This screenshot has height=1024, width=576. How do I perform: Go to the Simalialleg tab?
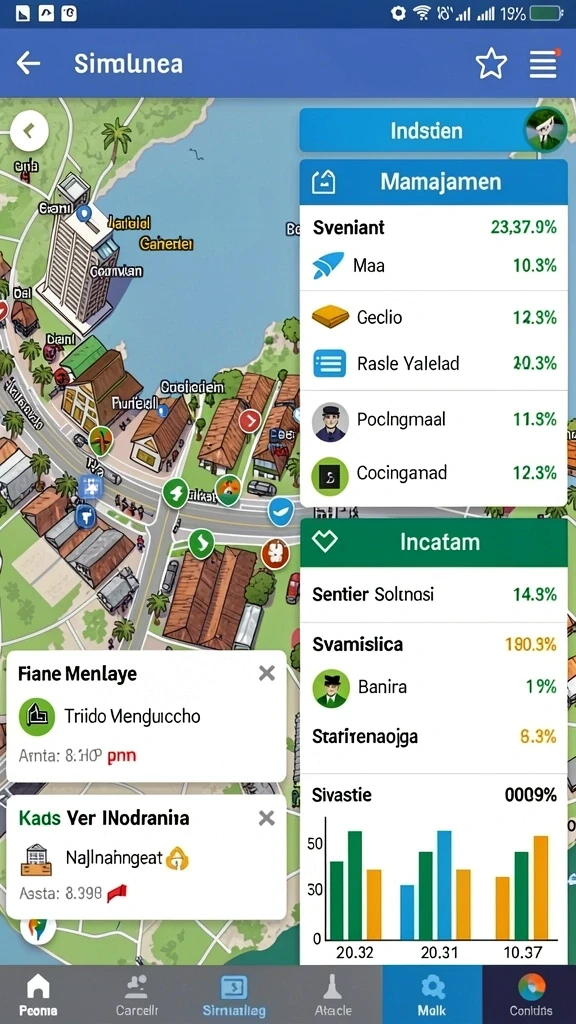coord(234,995)
